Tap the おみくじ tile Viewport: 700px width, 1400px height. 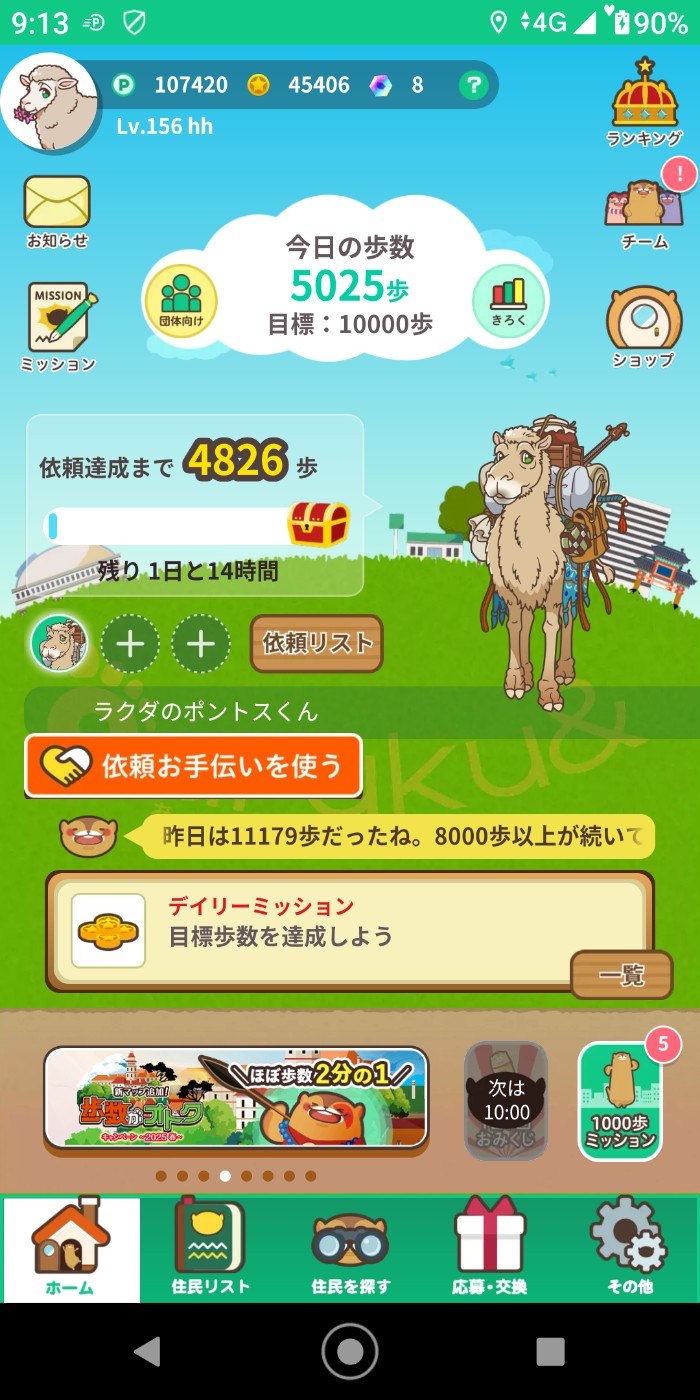point(507,1101)
